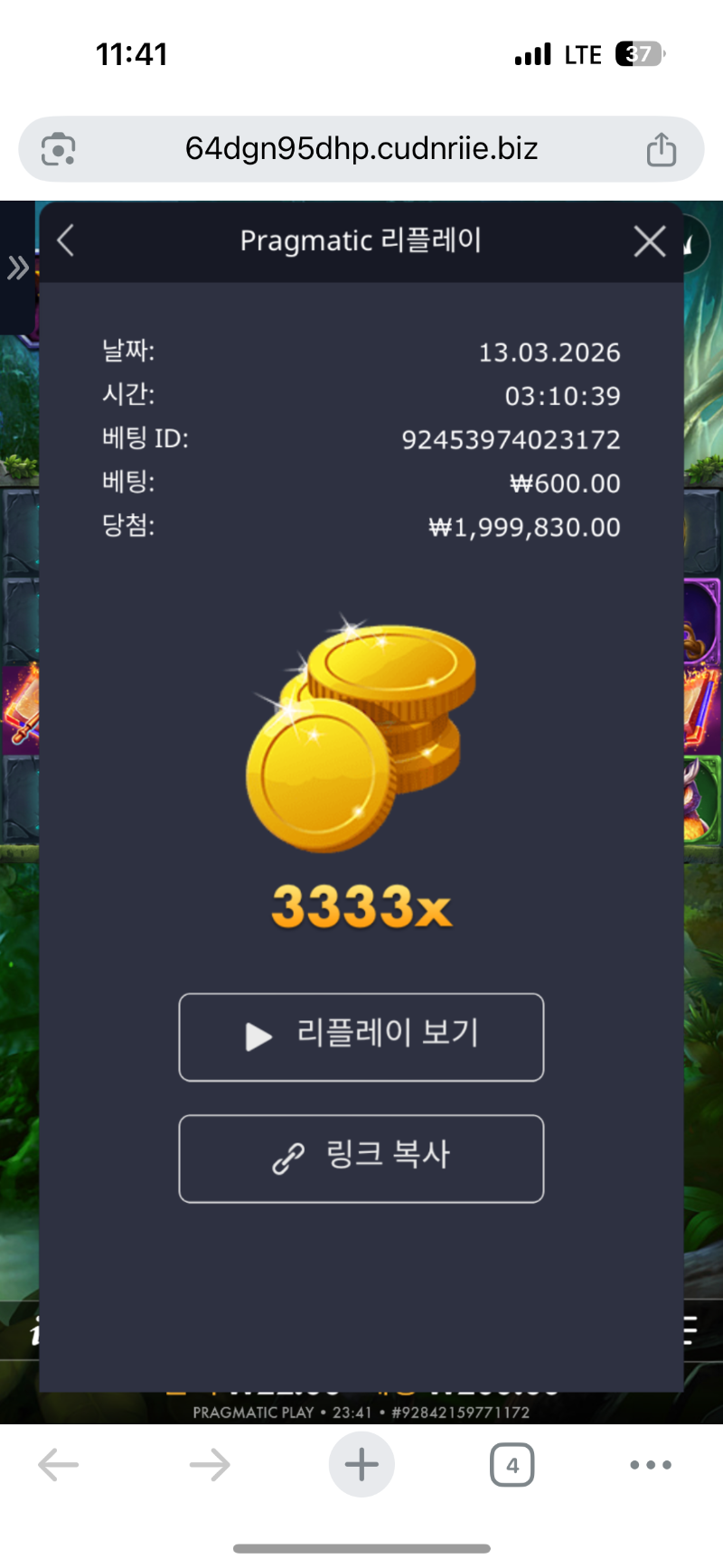Go back from the Pragmatic replay dialog

click(66, 241)
